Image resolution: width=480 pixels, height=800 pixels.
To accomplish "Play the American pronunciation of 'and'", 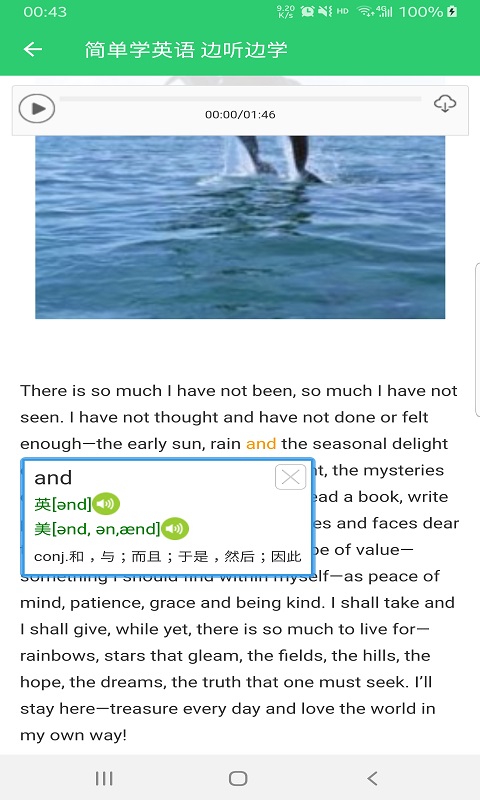I will 175,529.
